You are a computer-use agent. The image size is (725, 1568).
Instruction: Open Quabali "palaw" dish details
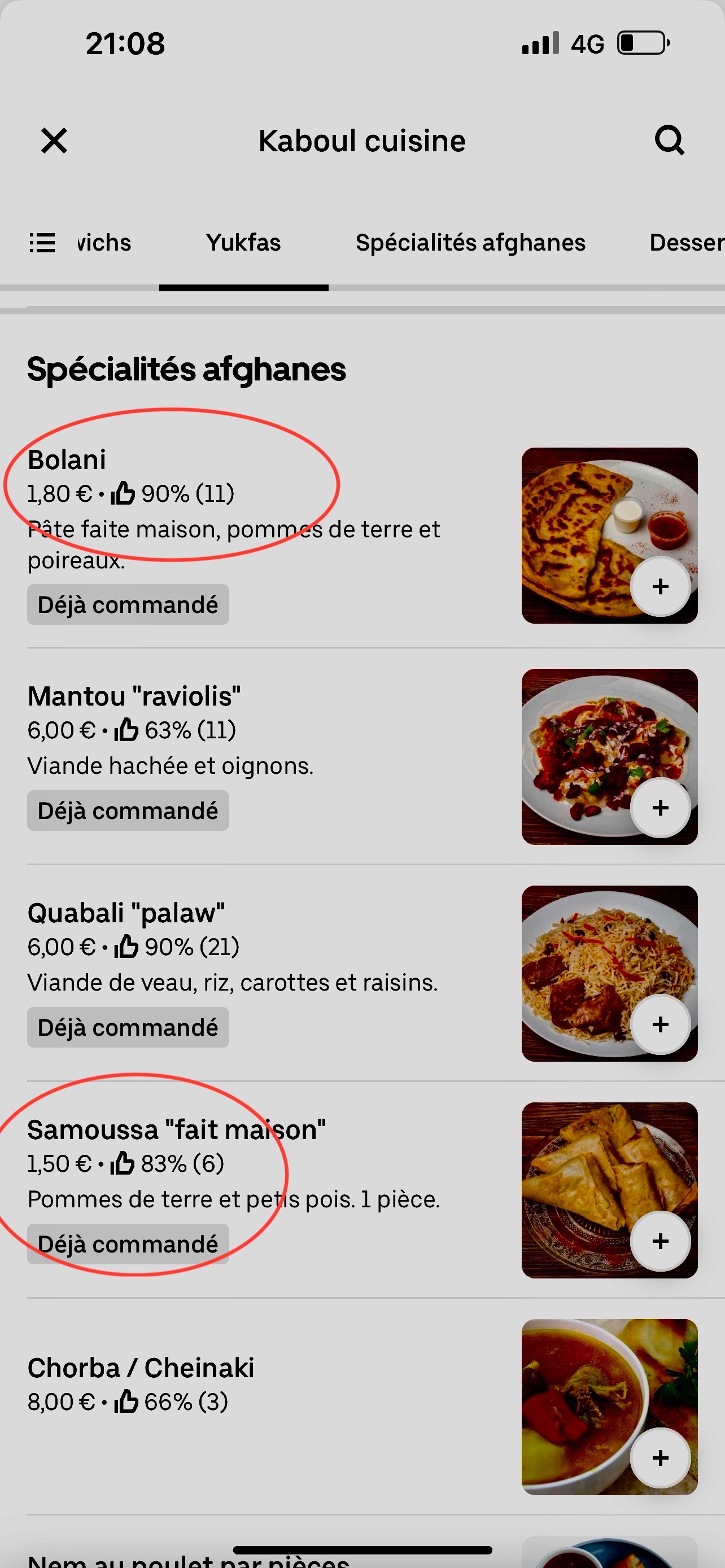(126, 913)
